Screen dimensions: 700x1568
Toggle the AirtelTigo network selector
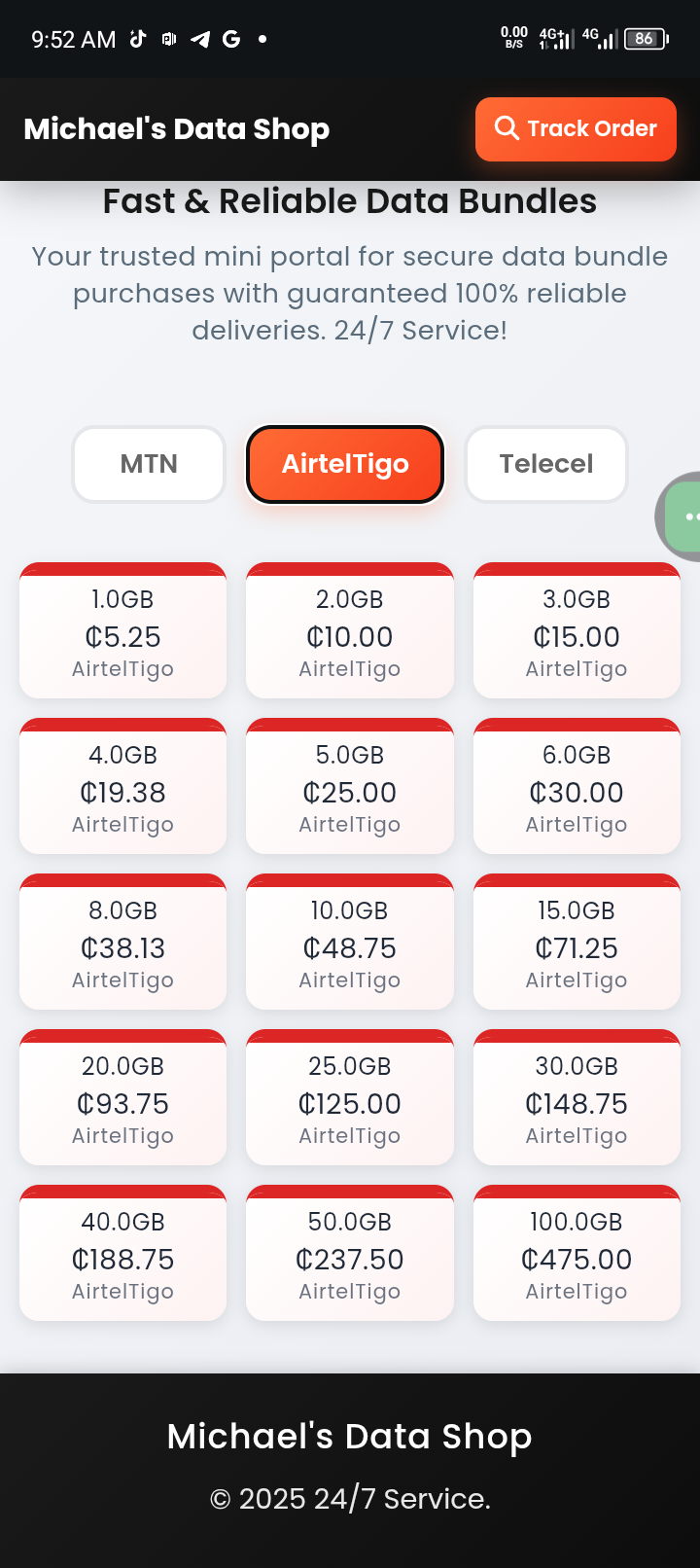tap(345, 464)
